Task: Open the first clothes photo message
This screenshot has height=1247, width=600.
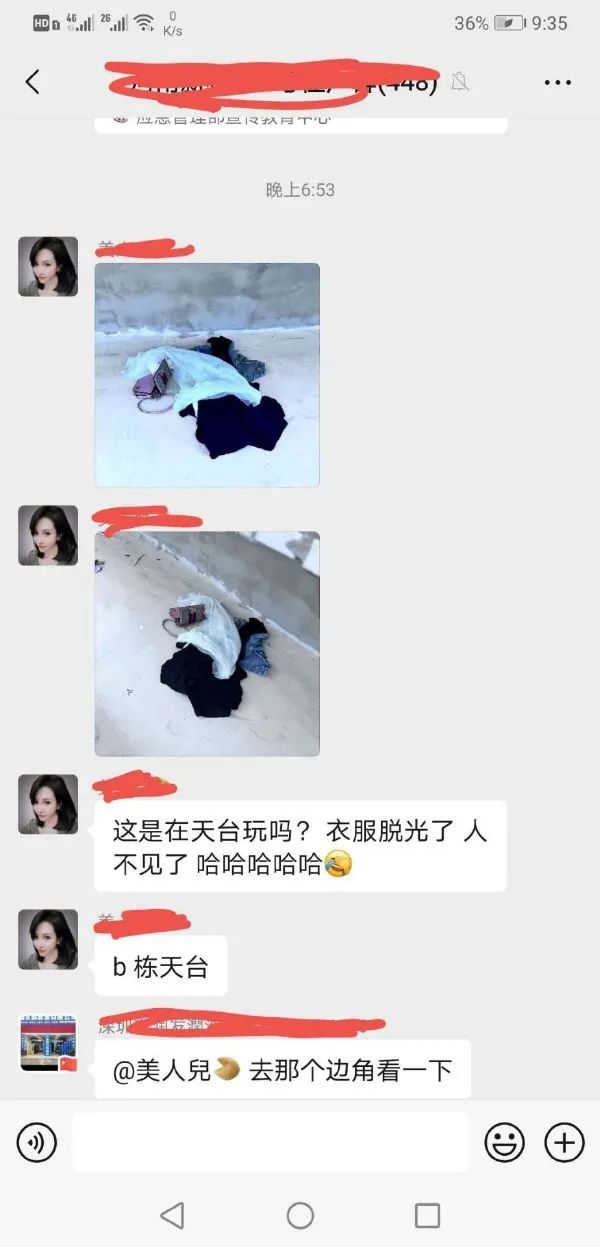Action: pos(207,374)
